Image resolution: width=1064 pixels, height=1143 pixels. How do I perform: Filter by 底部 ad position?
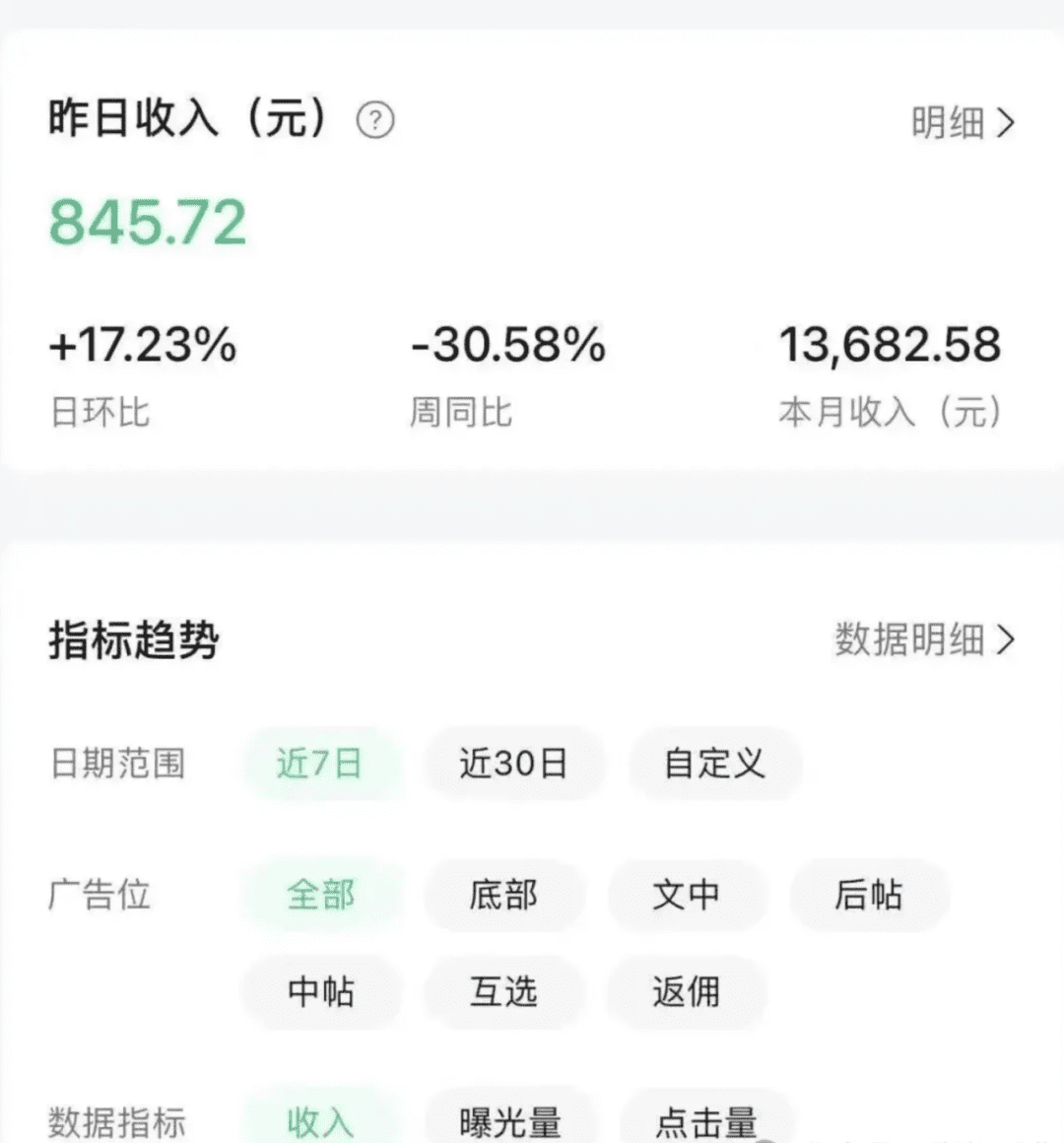click(x=503, y=895)
